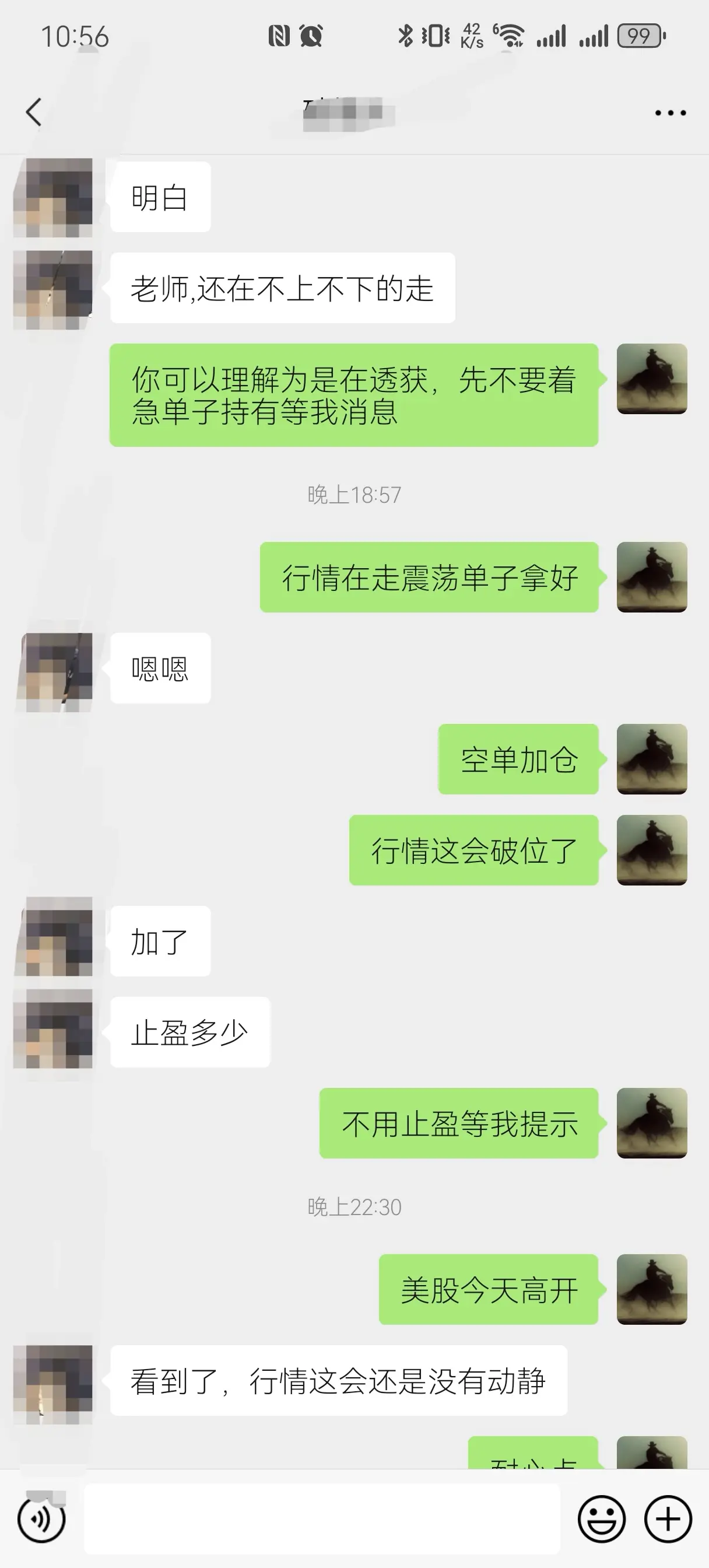The width and height of the screenshot is (709, 1568).
Task: Tap the Wi-Fi icon in status bar
Action: point(512,36)
